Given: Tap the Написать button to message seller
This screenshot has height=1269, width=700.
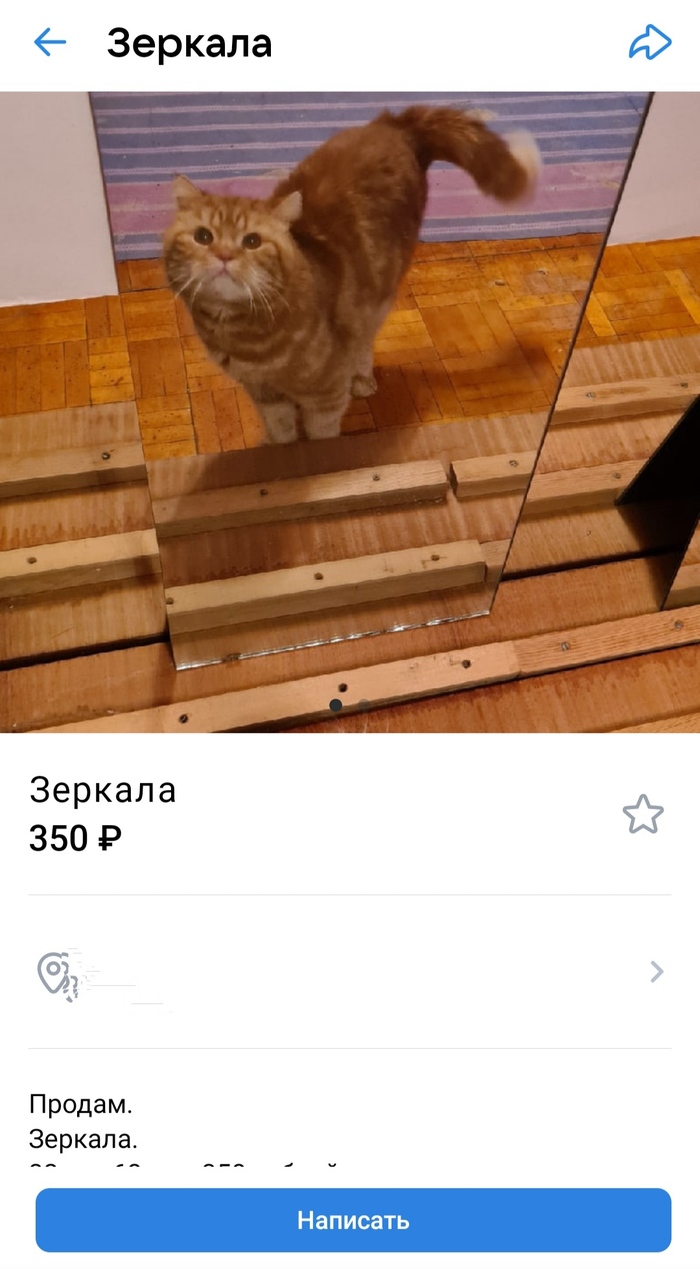Looking at the screenshot, I should [353, 1220].
